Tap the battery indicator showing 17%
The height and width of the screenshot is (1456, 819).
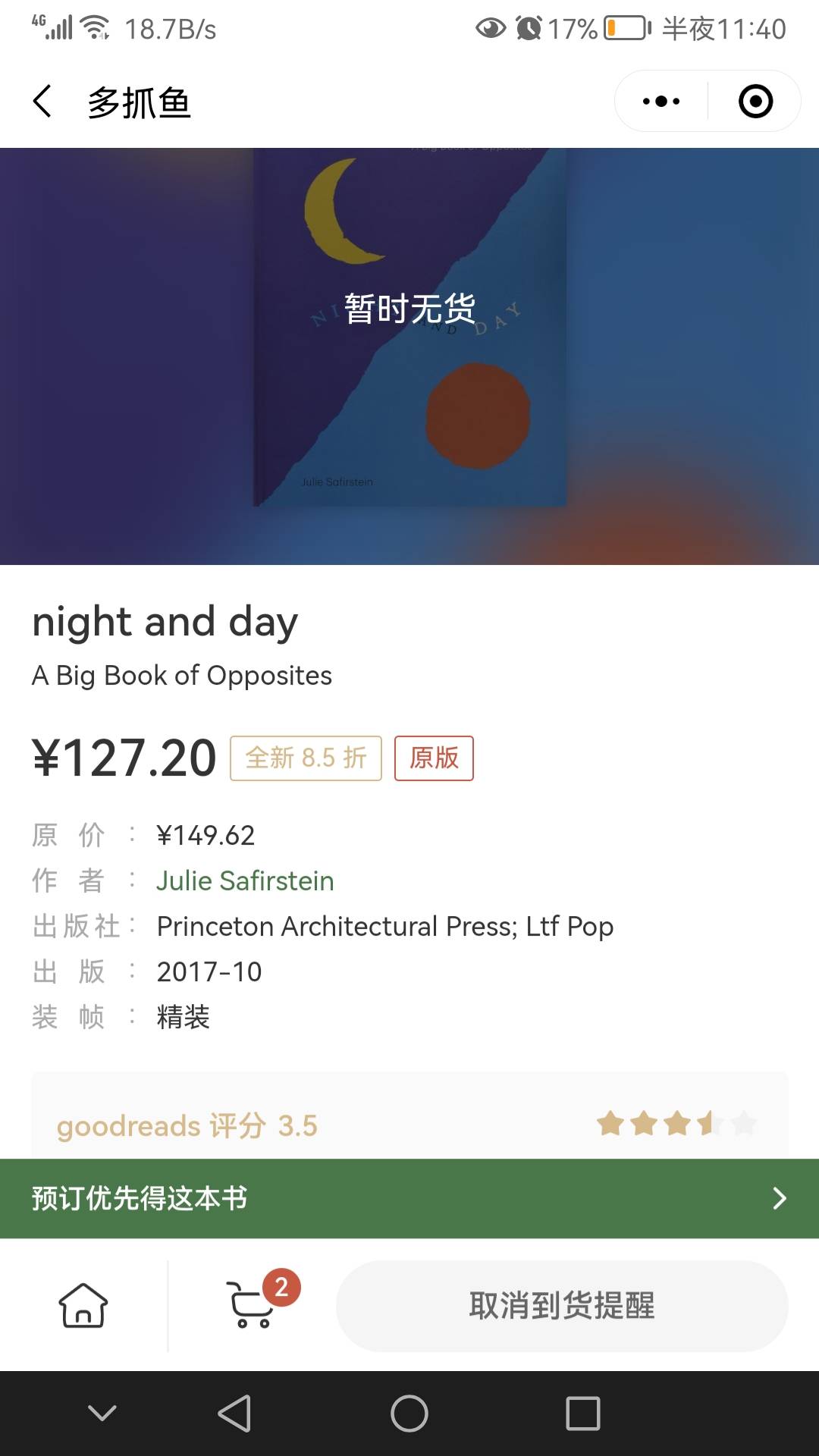623,27
